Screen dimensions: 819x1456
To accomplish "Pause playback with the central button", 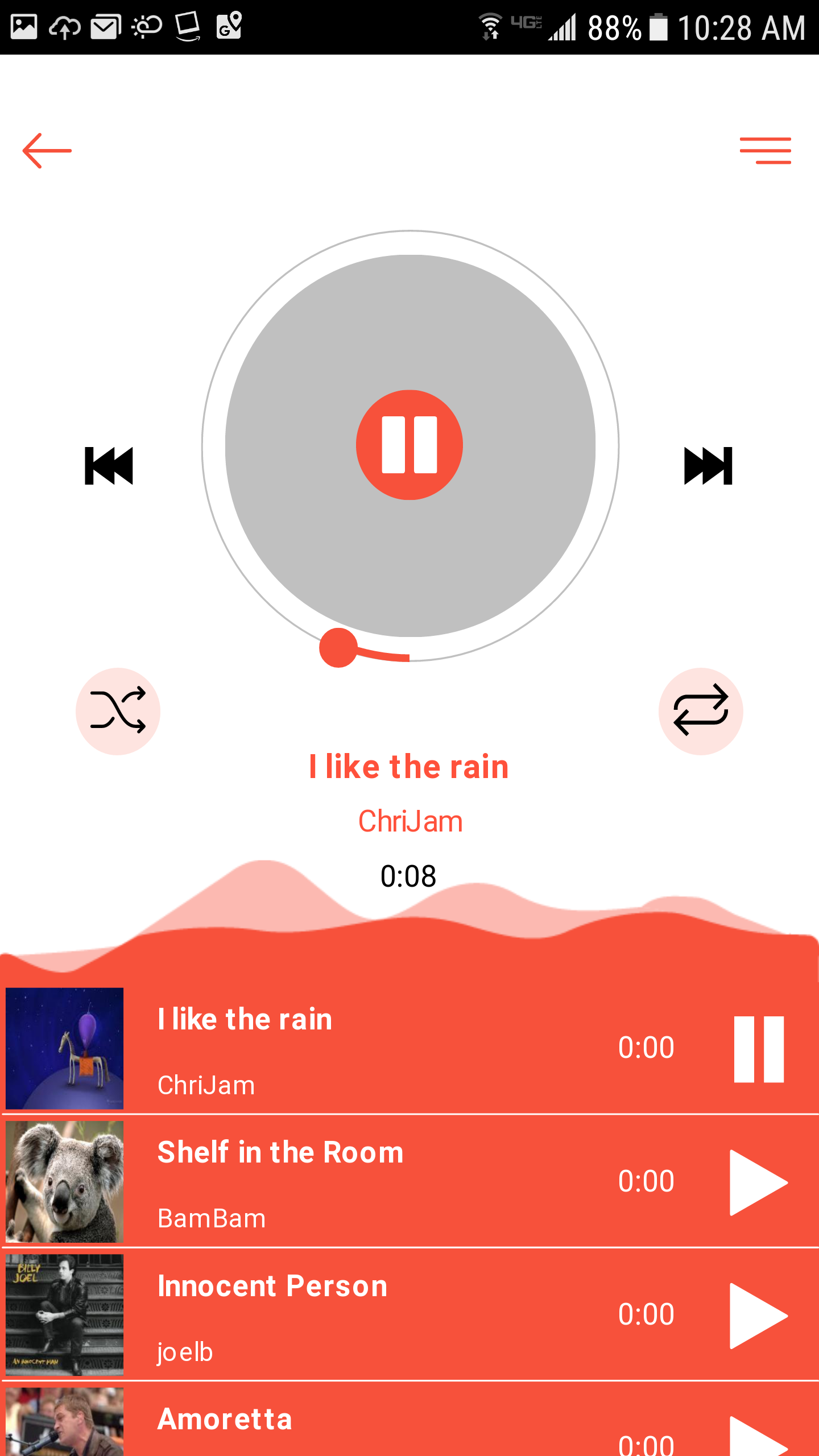I will (409, 445).
